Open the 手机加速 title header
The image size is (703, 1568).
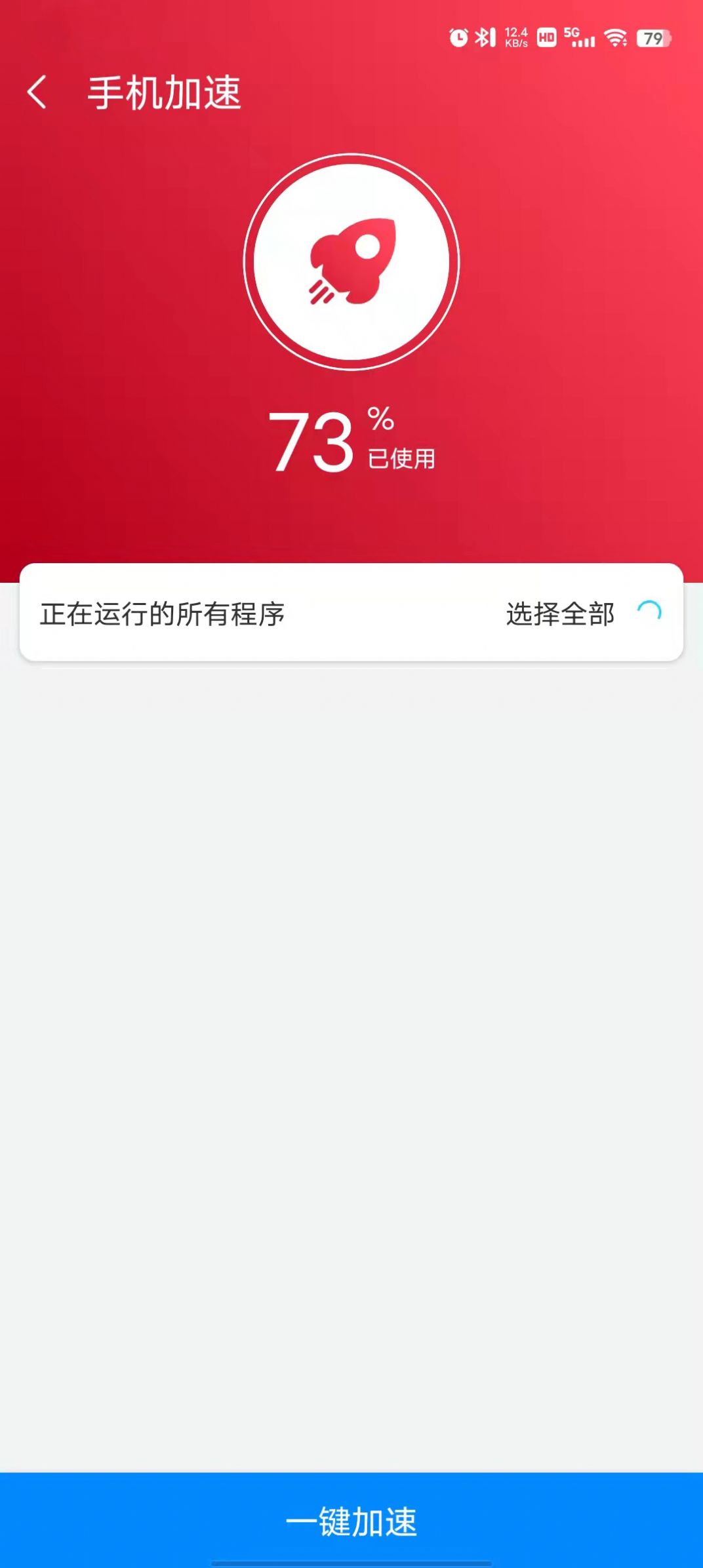(x=165, y=92)
